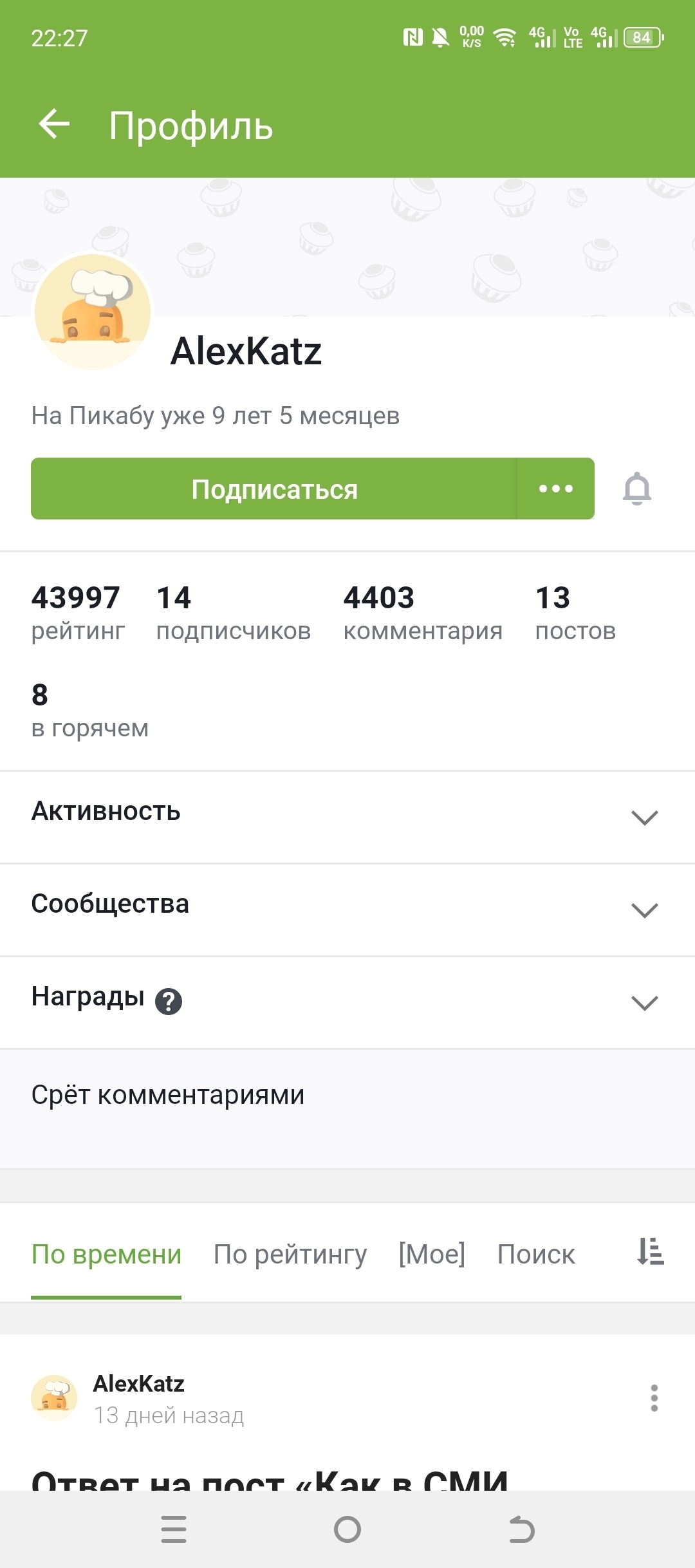Expand the Награды section

[x=347, y=1002]
